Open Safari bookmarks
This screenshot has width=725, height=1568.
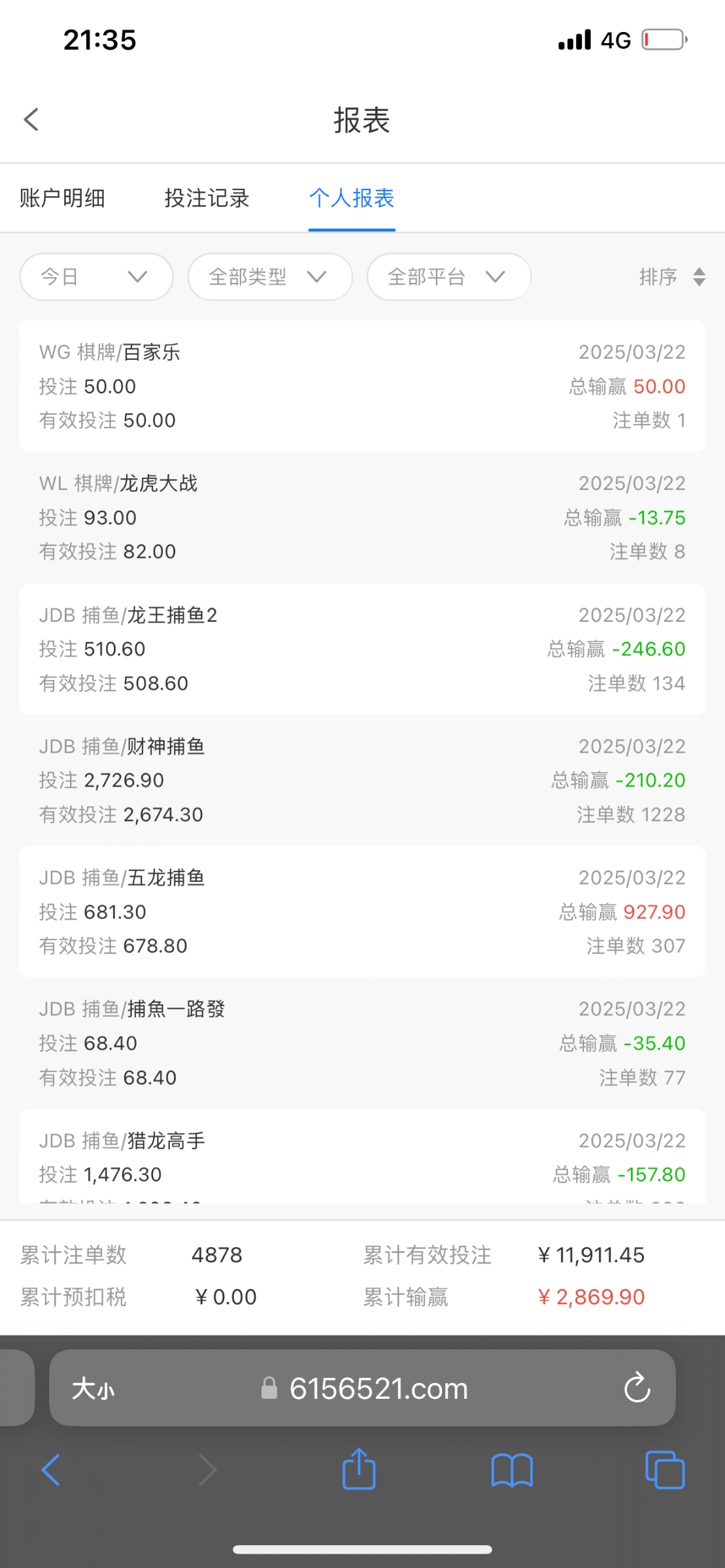tap(512, 1471)
